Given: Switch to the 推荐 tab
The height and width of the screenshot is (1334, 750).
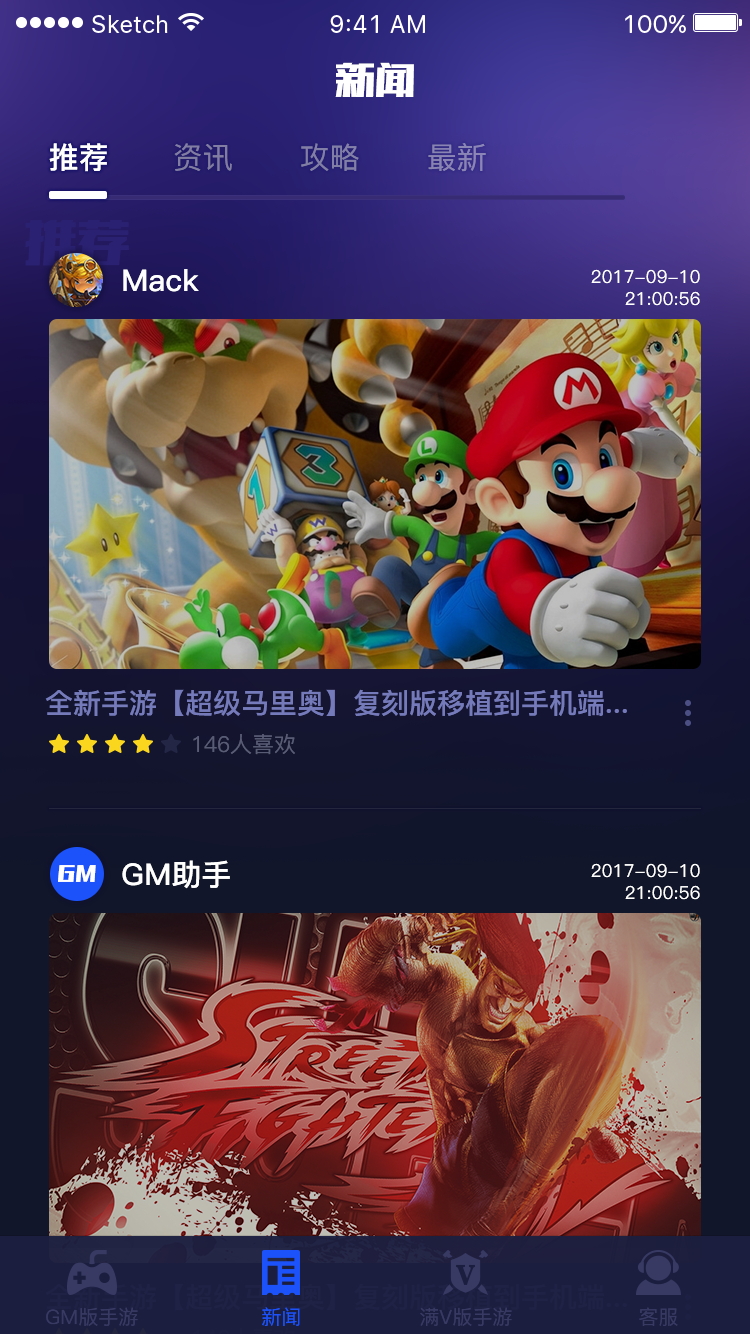Looking at the screenshot, I should coord(78,158).
